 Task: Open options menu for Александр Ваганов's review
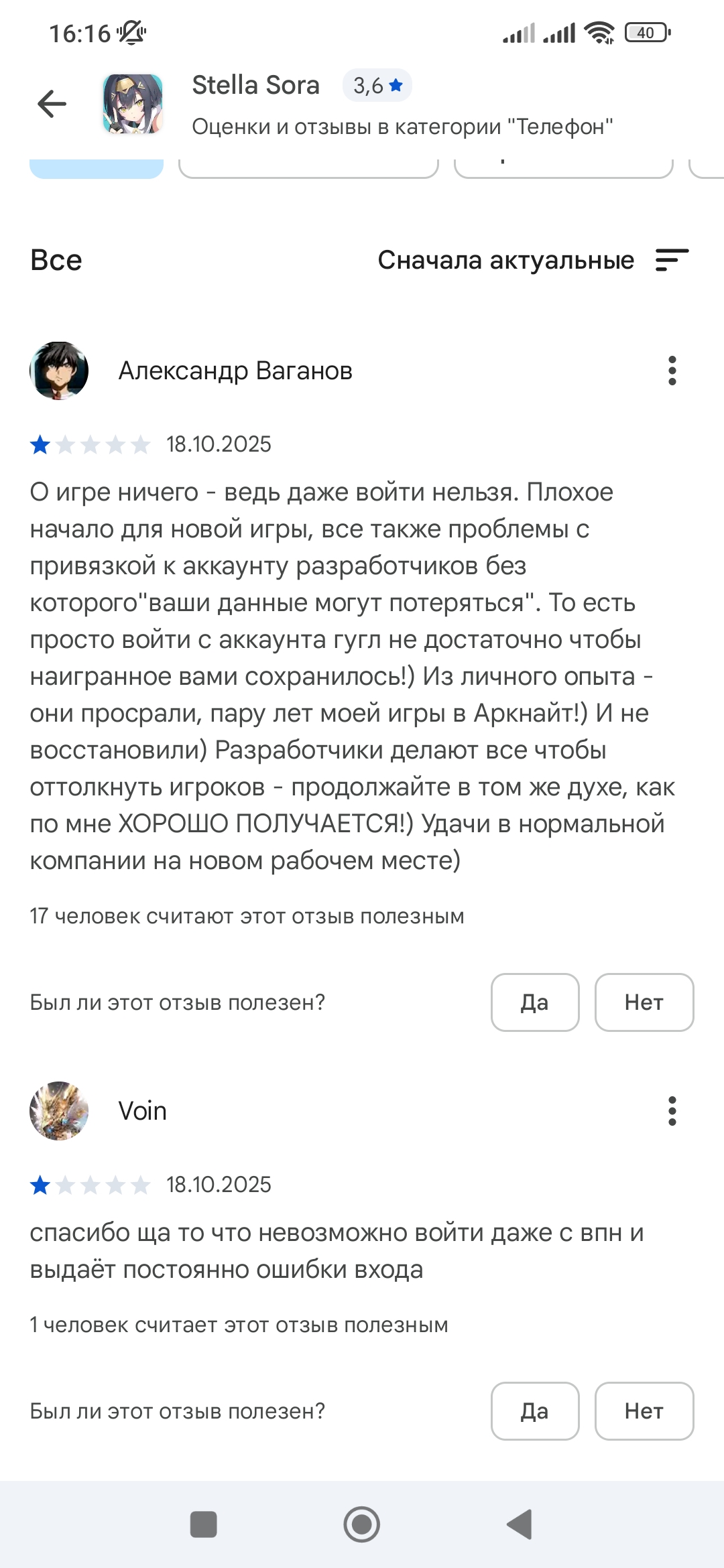672,371
